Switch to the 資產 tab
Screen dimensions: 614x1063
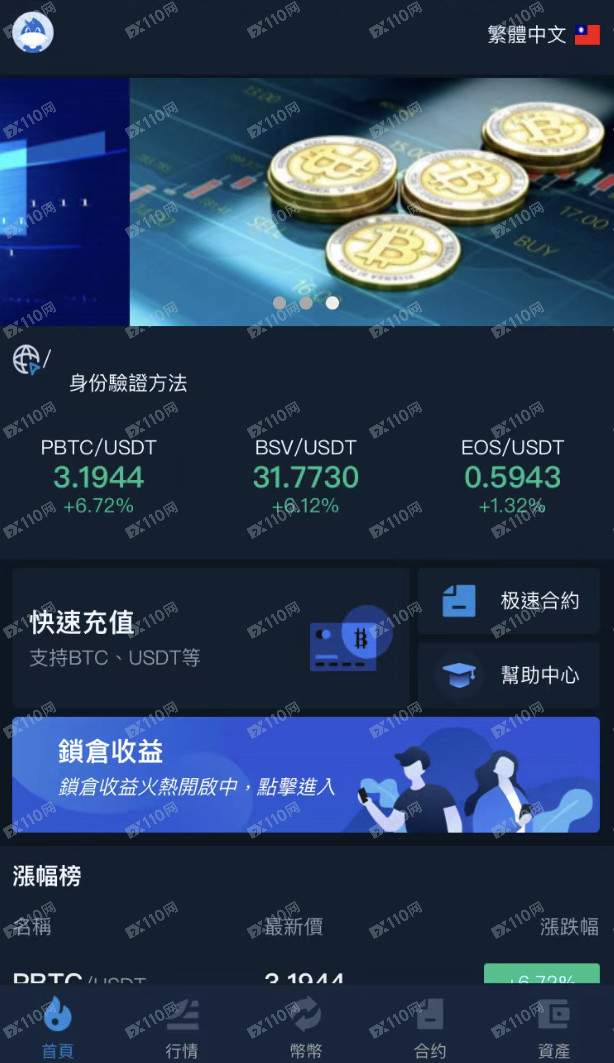click(553, 1028)
